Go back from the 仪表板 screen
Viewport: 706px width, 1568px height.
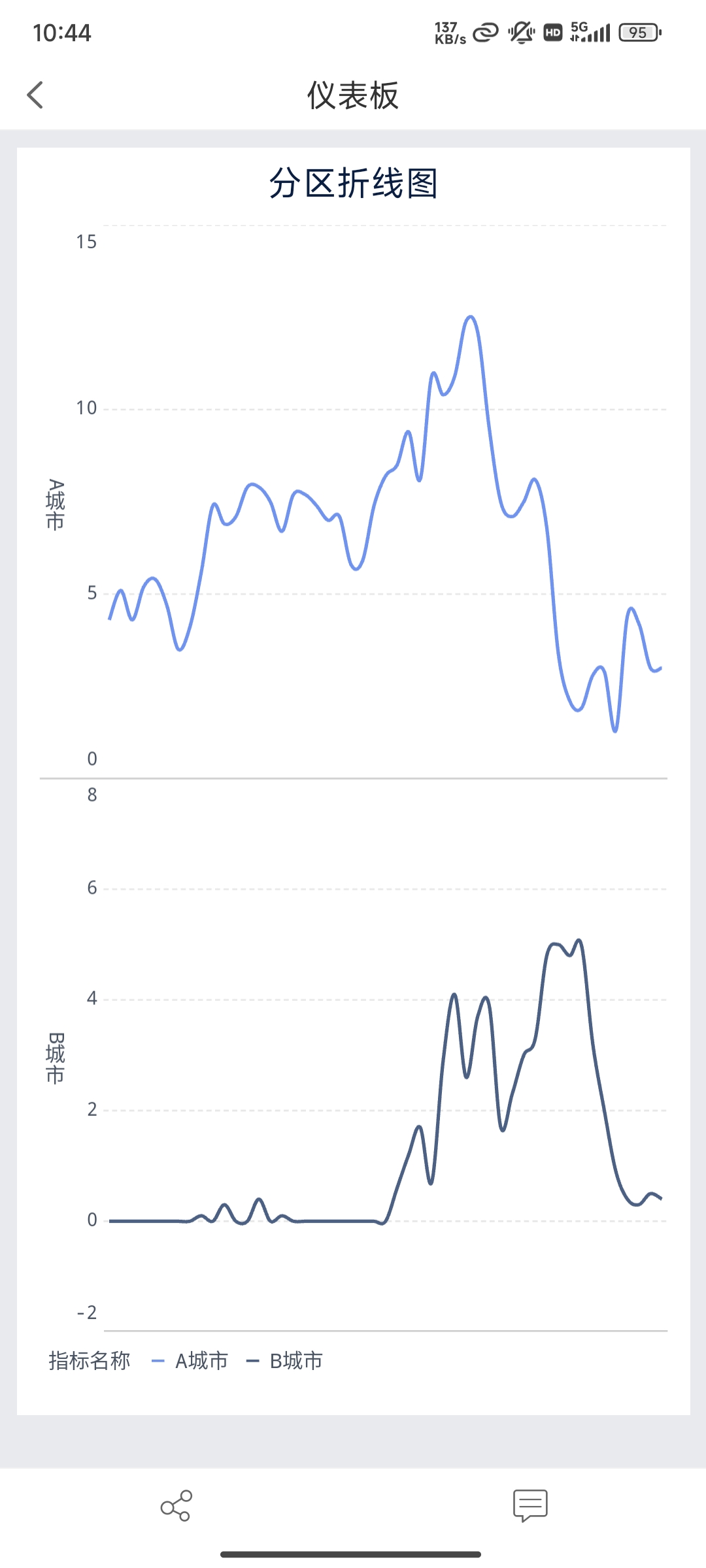click(35, 95)
